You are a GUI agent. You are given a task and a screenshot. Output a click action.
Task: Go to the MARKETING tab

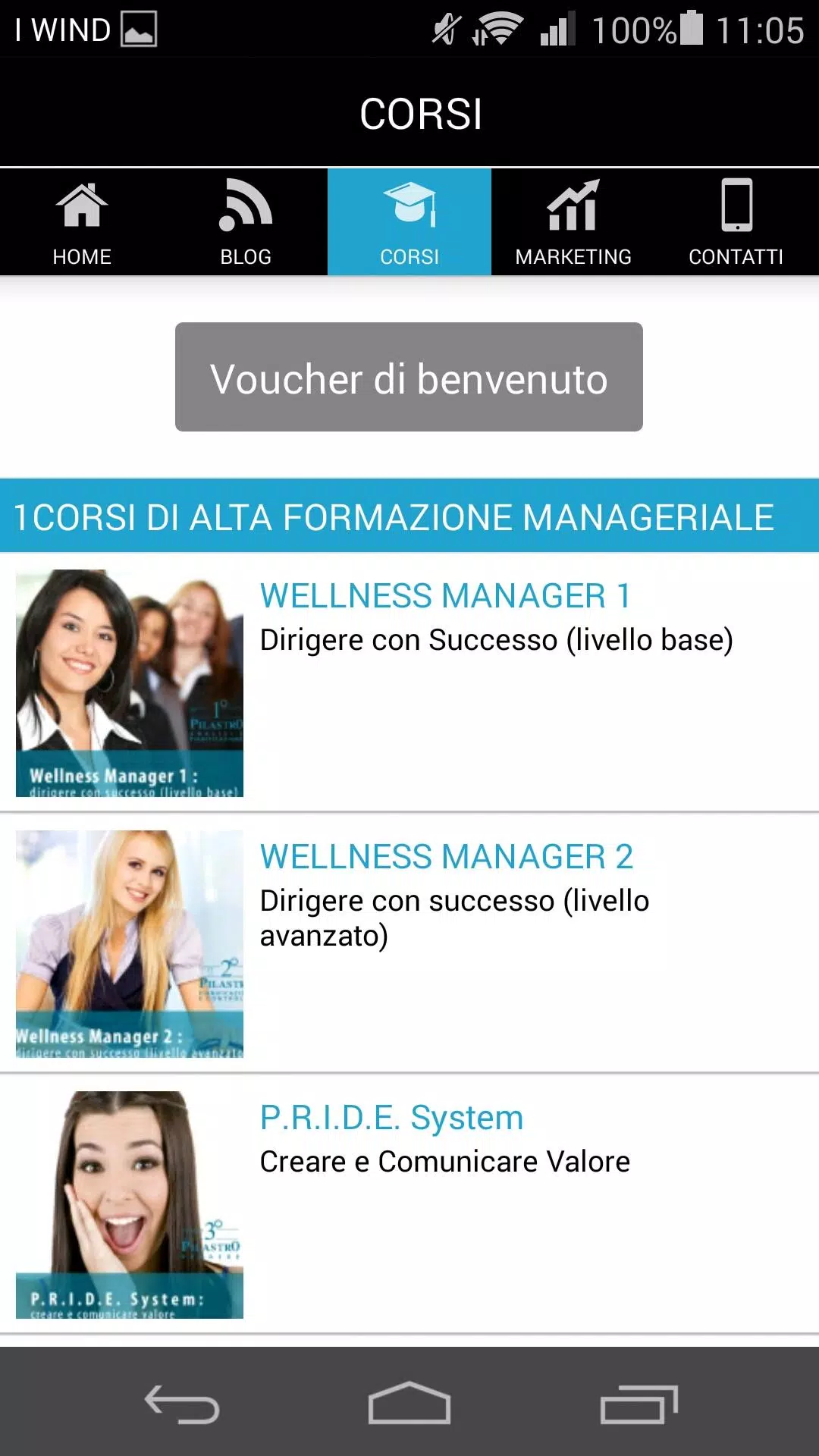tap(573, 222)
